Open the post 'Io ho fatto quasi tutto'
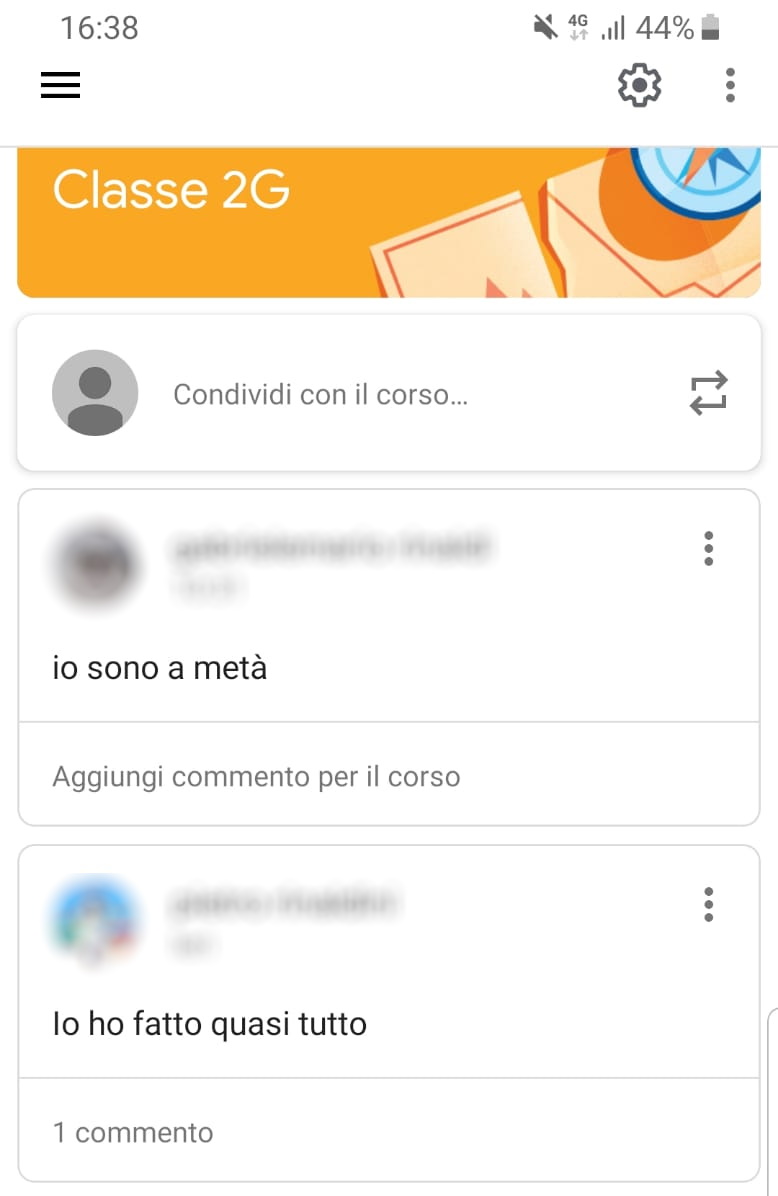The height and width of the screenshot is (1196, 778). [210, 1023]
